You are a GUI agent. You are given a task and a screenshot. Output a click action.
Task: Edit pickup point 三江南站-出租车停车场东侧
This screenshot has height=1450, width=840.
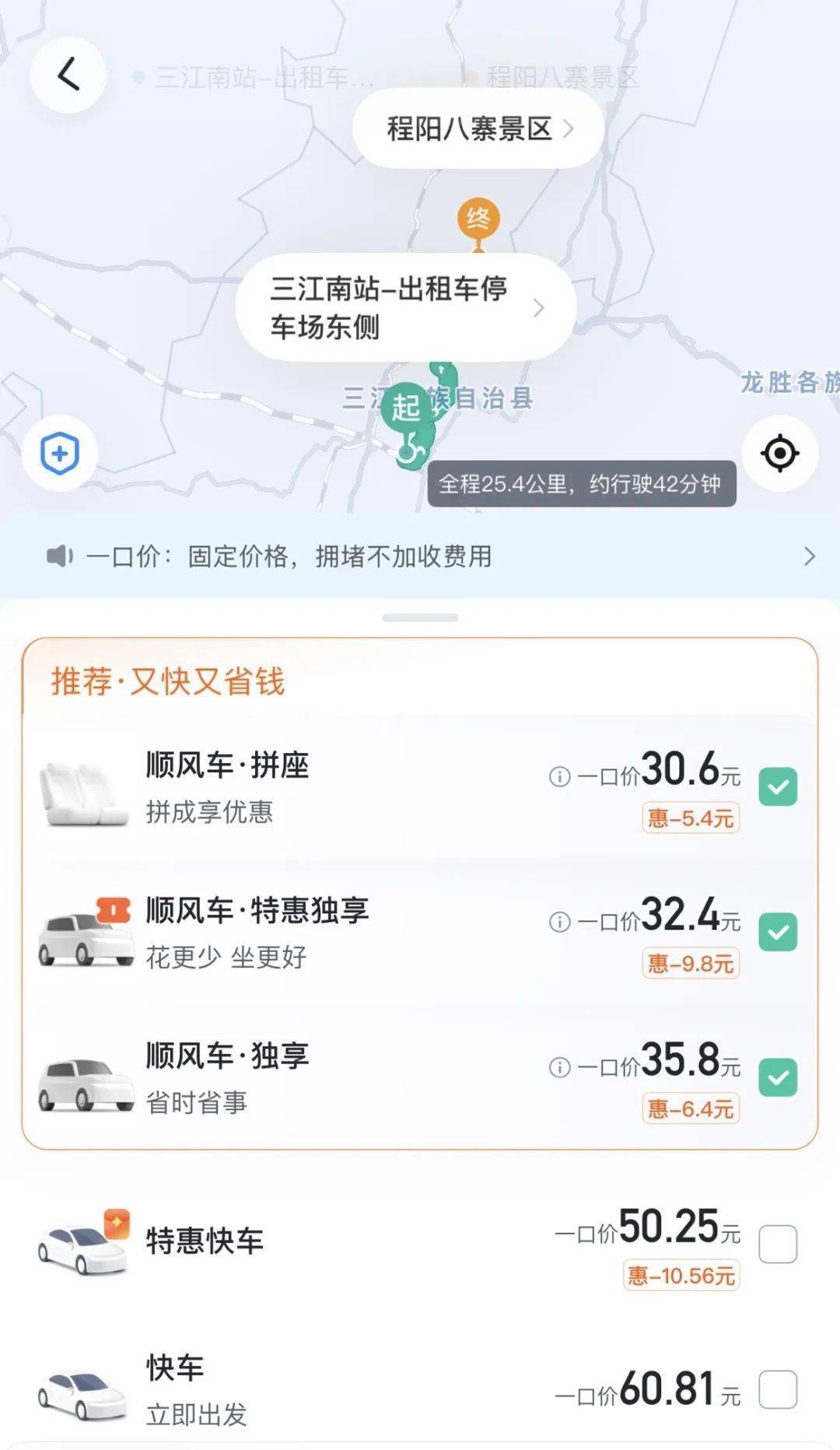(x=405, y=307)
